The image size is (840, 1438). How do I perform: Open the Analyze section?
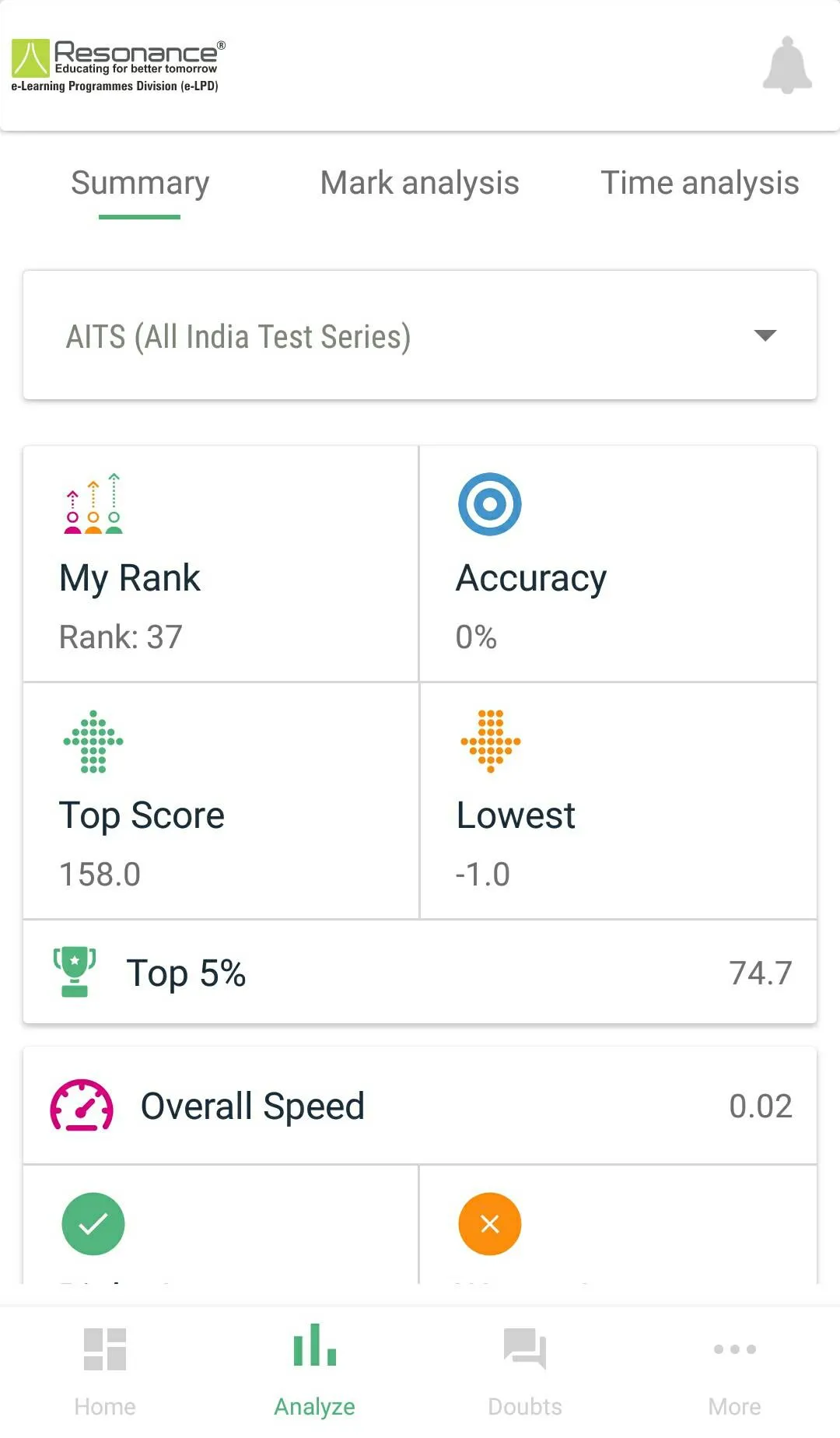(x=313, y=1370)
